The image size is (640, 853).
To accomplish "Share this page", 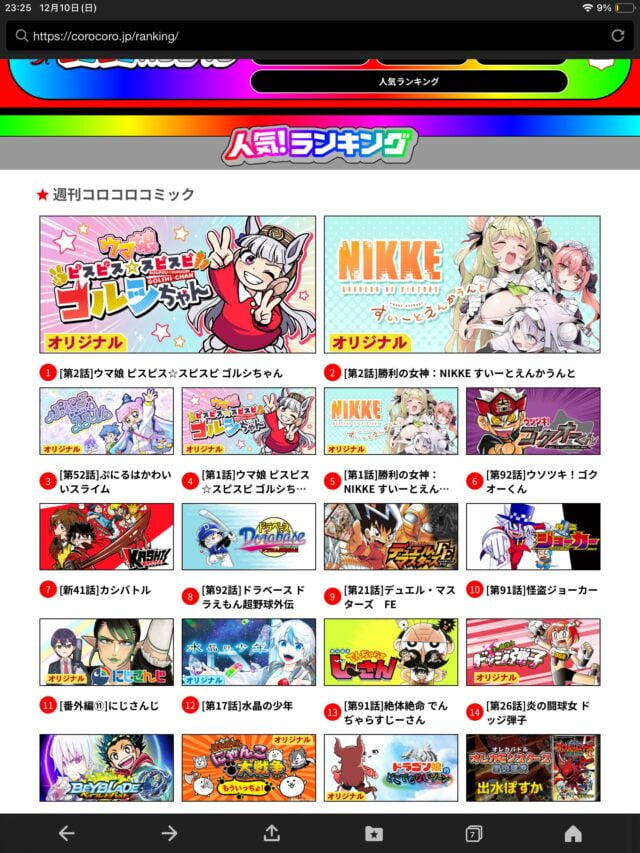I will 270,833.
